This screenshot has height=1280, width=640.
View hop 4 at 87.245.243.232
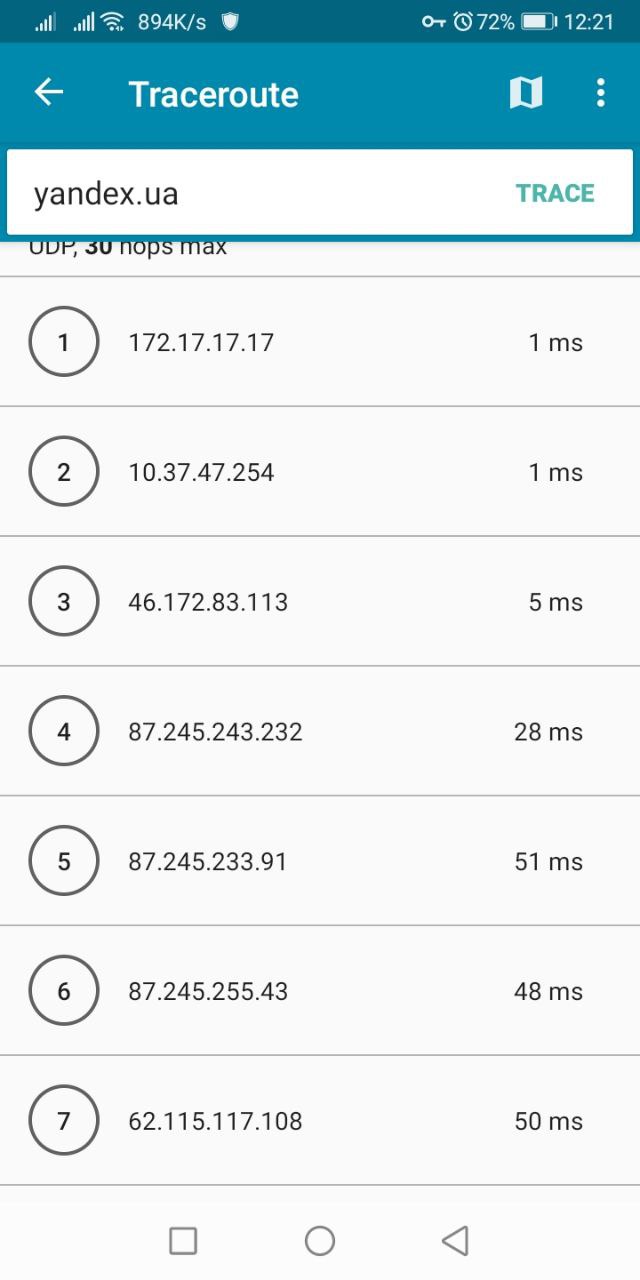[x=320, y=732]
